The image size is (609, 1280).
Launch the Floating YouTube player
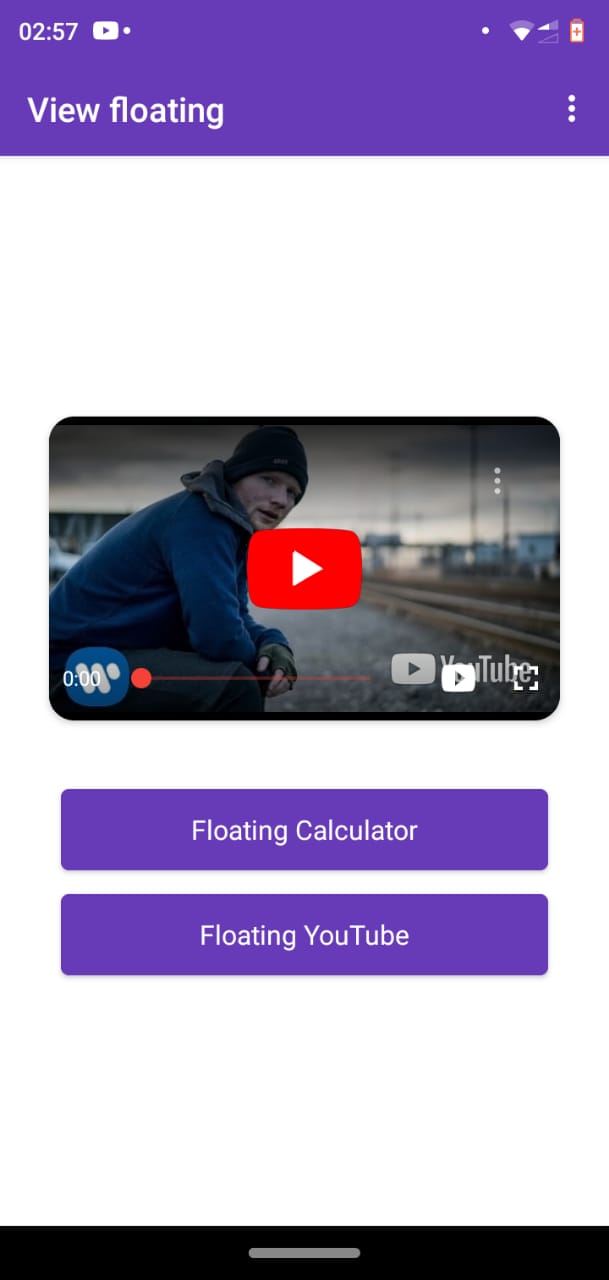(304, 935)
